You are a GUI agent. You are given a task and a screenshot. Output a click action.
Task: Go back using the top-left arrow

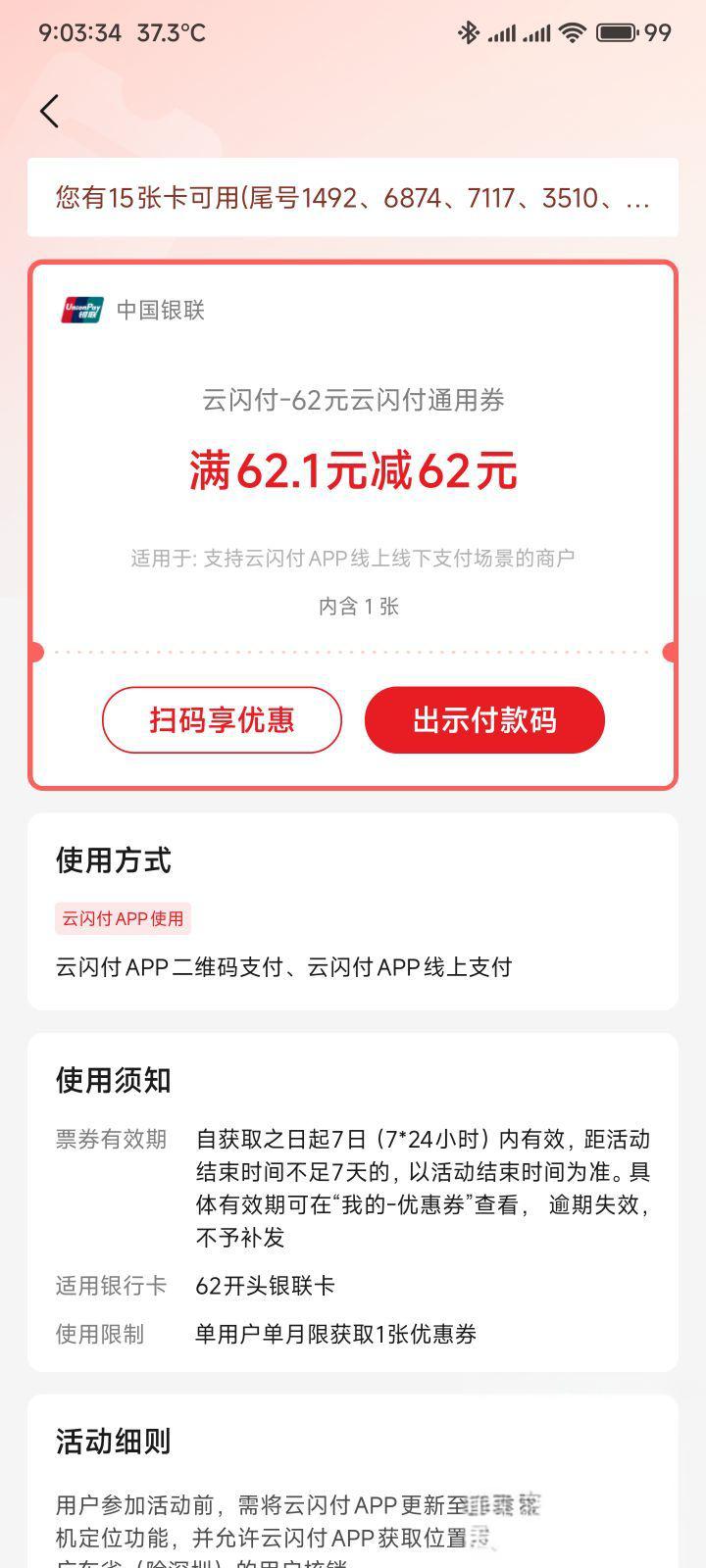(x=49, y=111)
